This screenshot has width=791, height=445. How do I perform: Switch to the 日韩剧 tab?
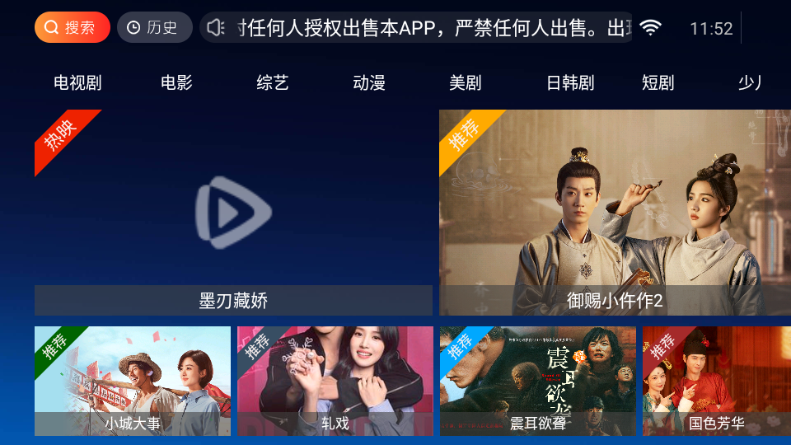(570, 83)
